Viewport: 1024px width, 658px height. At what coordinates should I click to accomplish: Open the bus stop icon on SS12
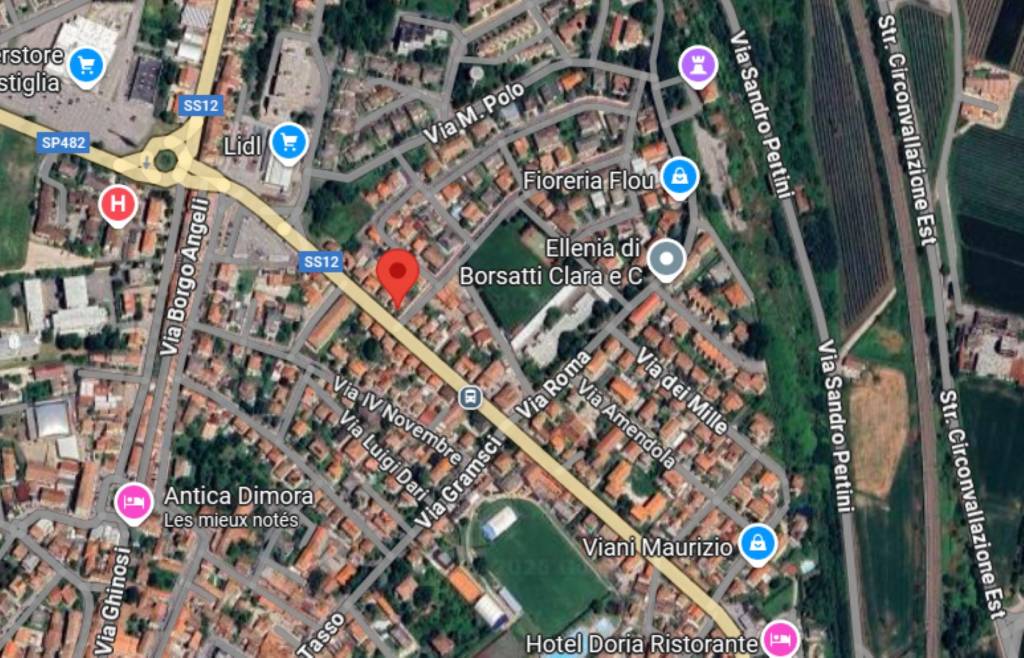click(470, 397)
